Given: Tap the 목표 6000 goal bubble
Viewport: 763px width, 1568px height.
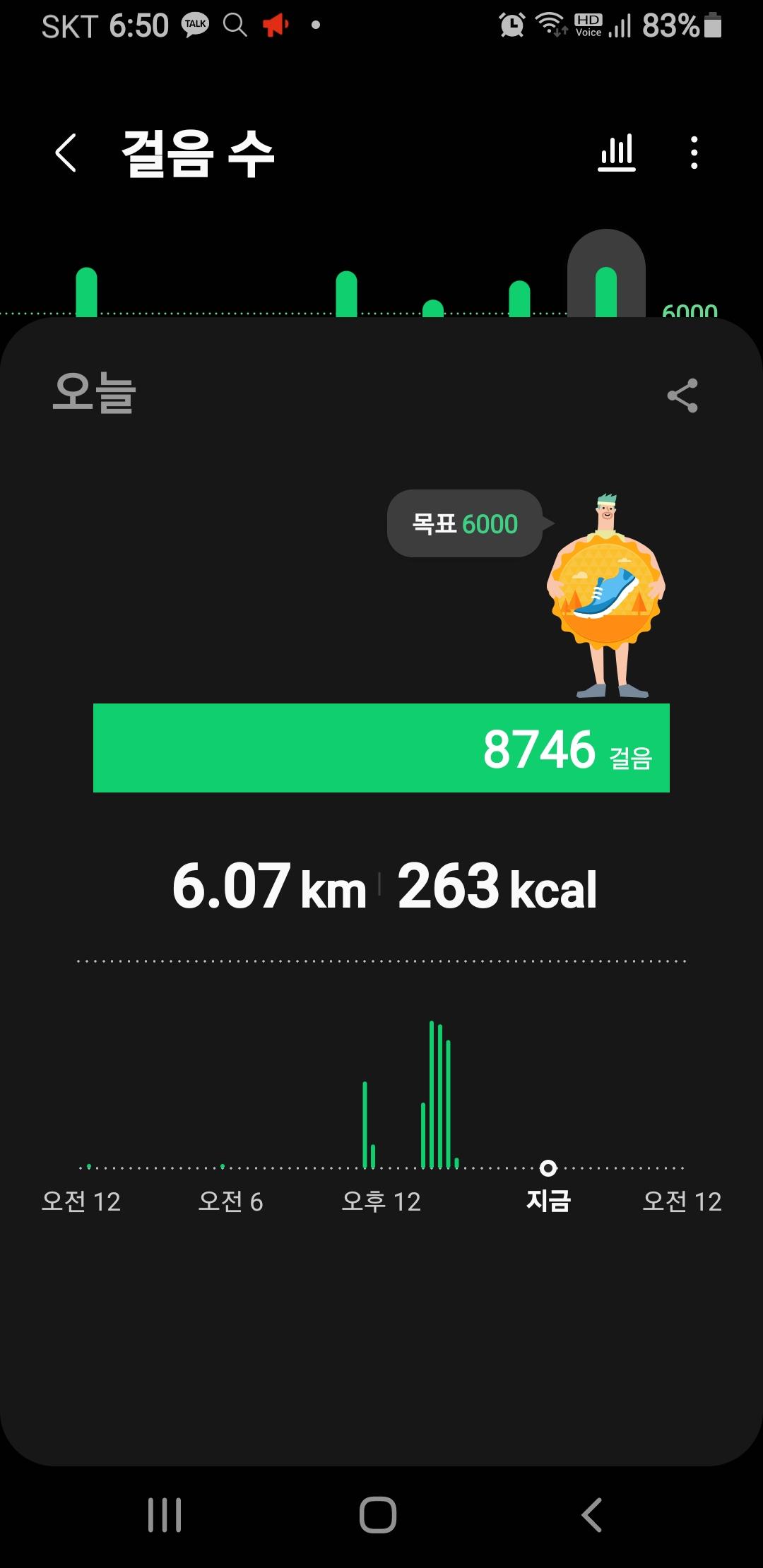Looking at the screenshot, I should 465,523.
